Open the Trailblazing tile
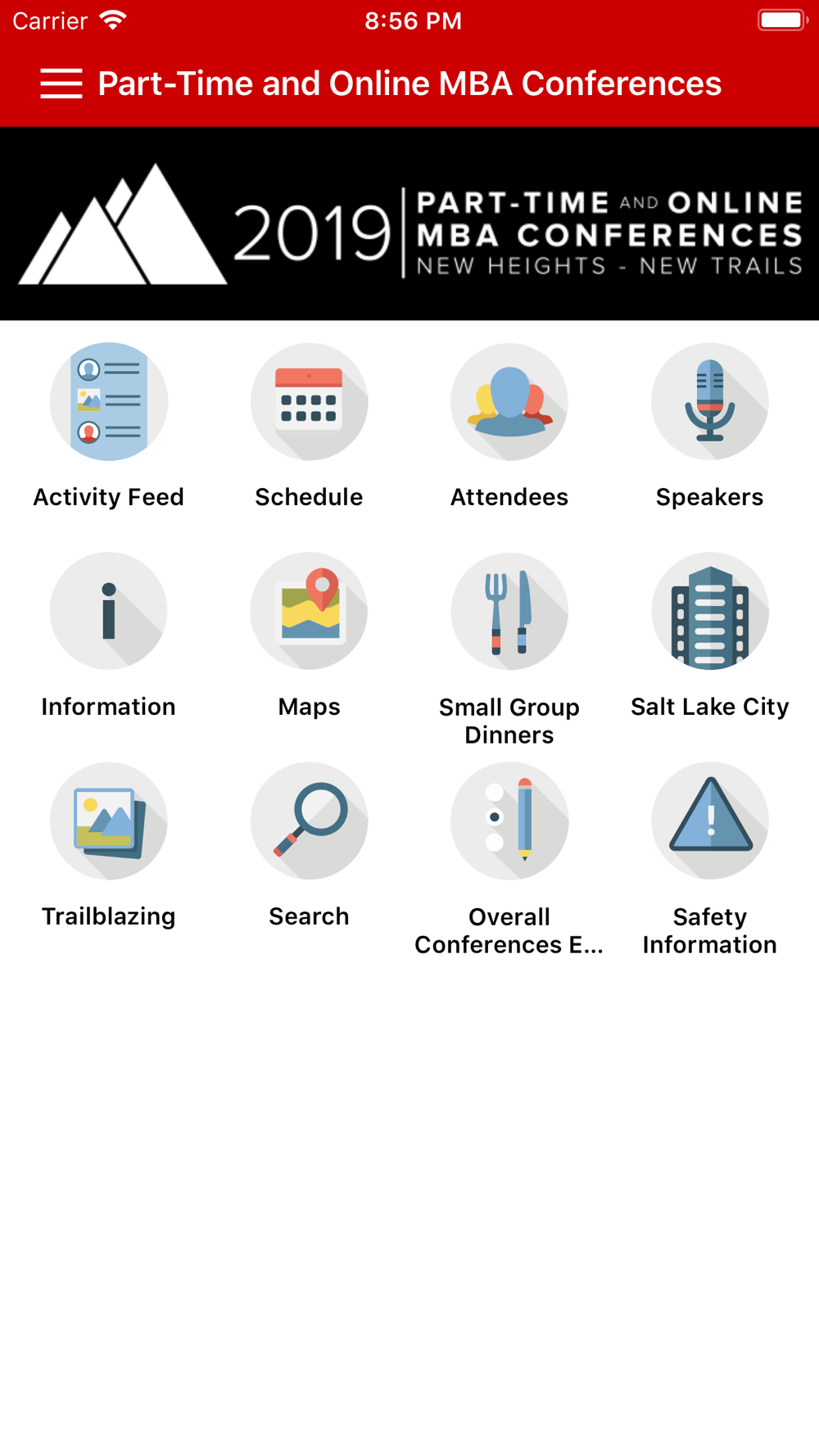Image resolution: width=819 pixels, height=1456 pixels. pyautogui.click(x=109, y=845)
